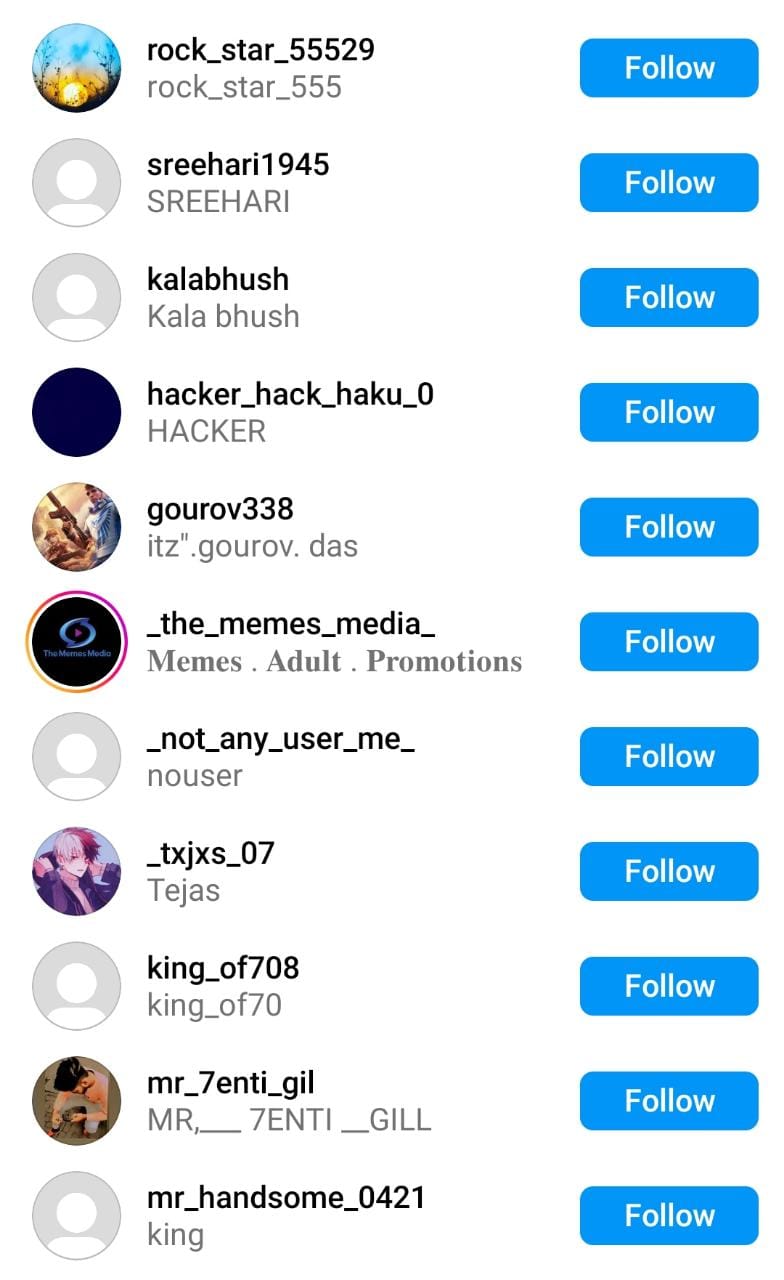The height and width of the screenshot is (1280, 784).
Task: Follow the king_of708 account
Action: click(x=669, y=986)
